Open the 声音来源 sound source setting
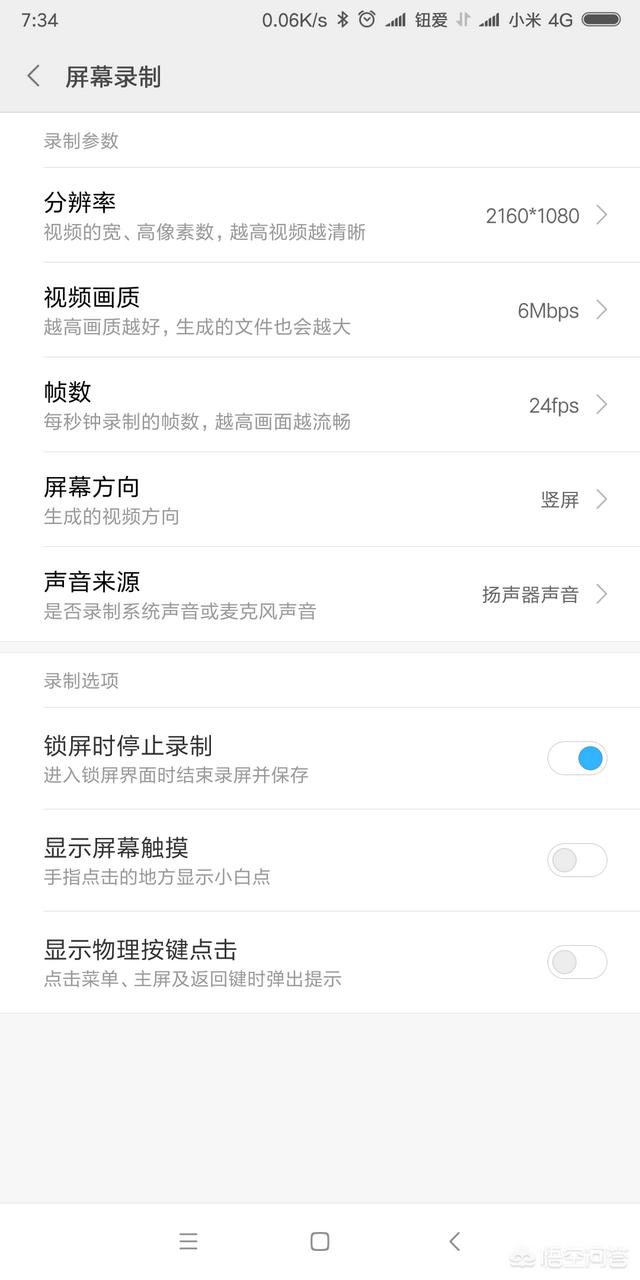Viewport: 640px width, 1280px height. (x=320, y=594)
